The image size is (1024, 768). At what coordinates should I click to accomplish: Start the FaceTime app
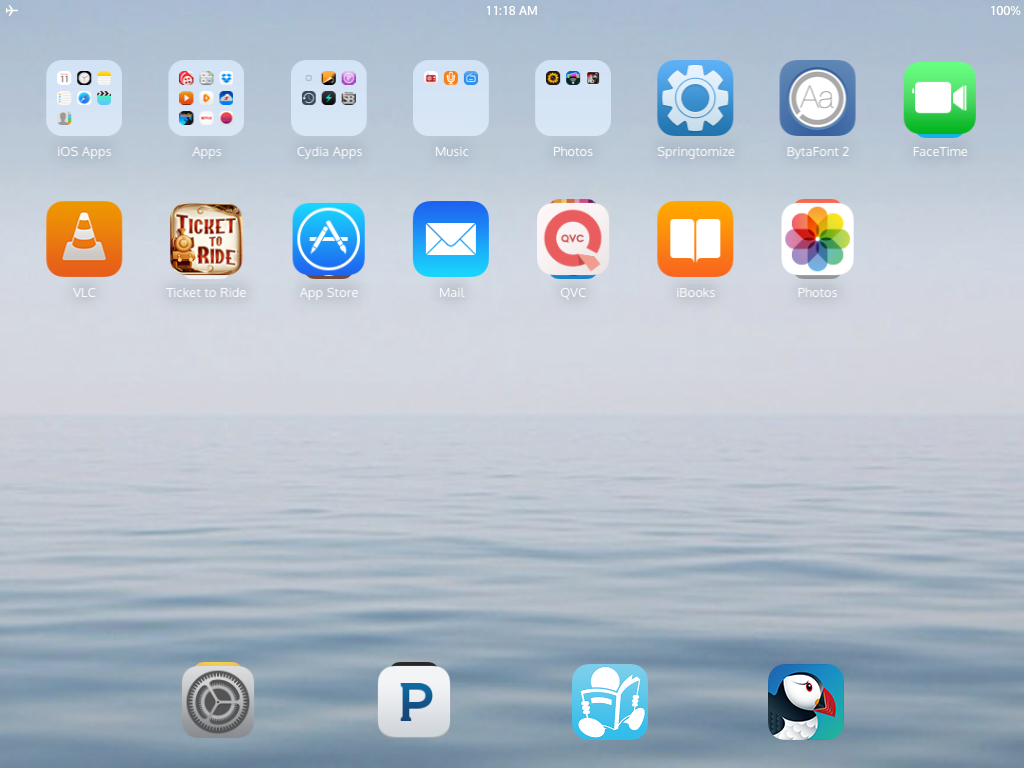click(940, 98)
